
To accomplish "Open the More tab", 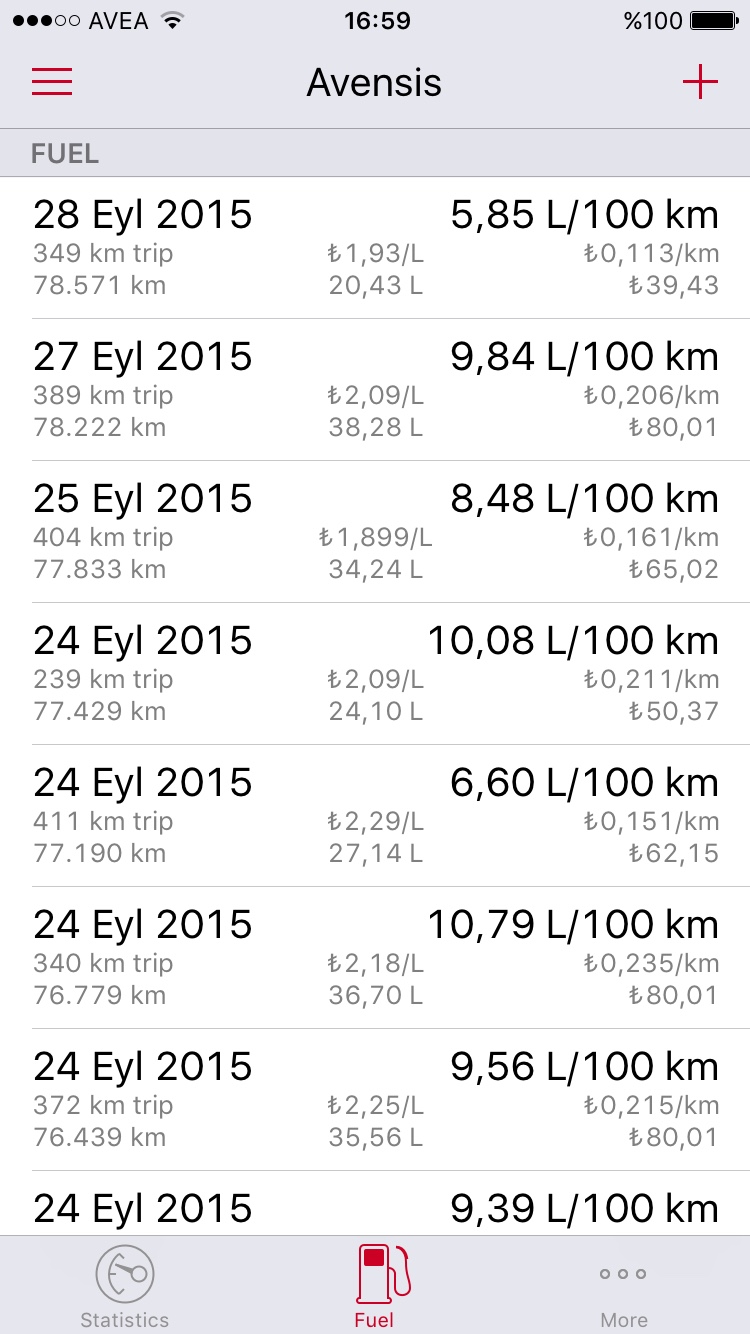I will [624, 1285].
